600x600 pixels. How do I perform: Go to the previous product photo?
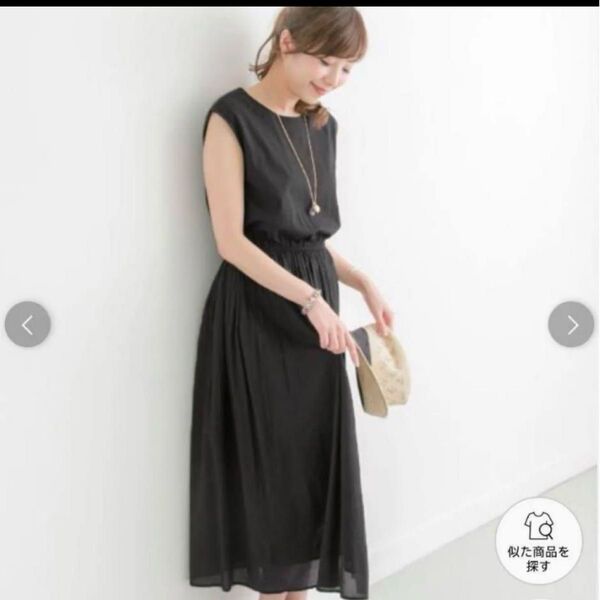tap(28, 324)
